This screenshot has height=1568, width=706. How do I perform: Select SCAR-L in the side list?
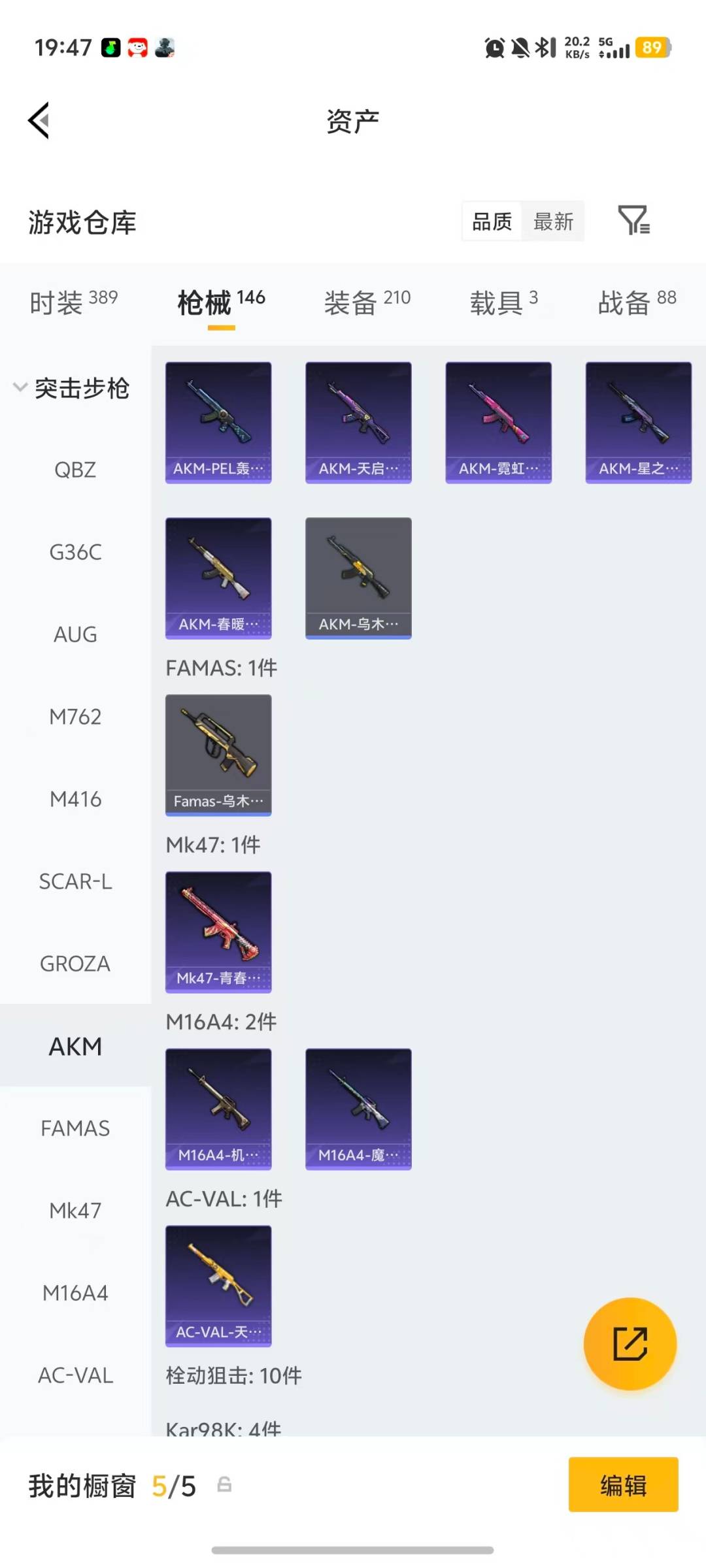(x=75, y=881)
